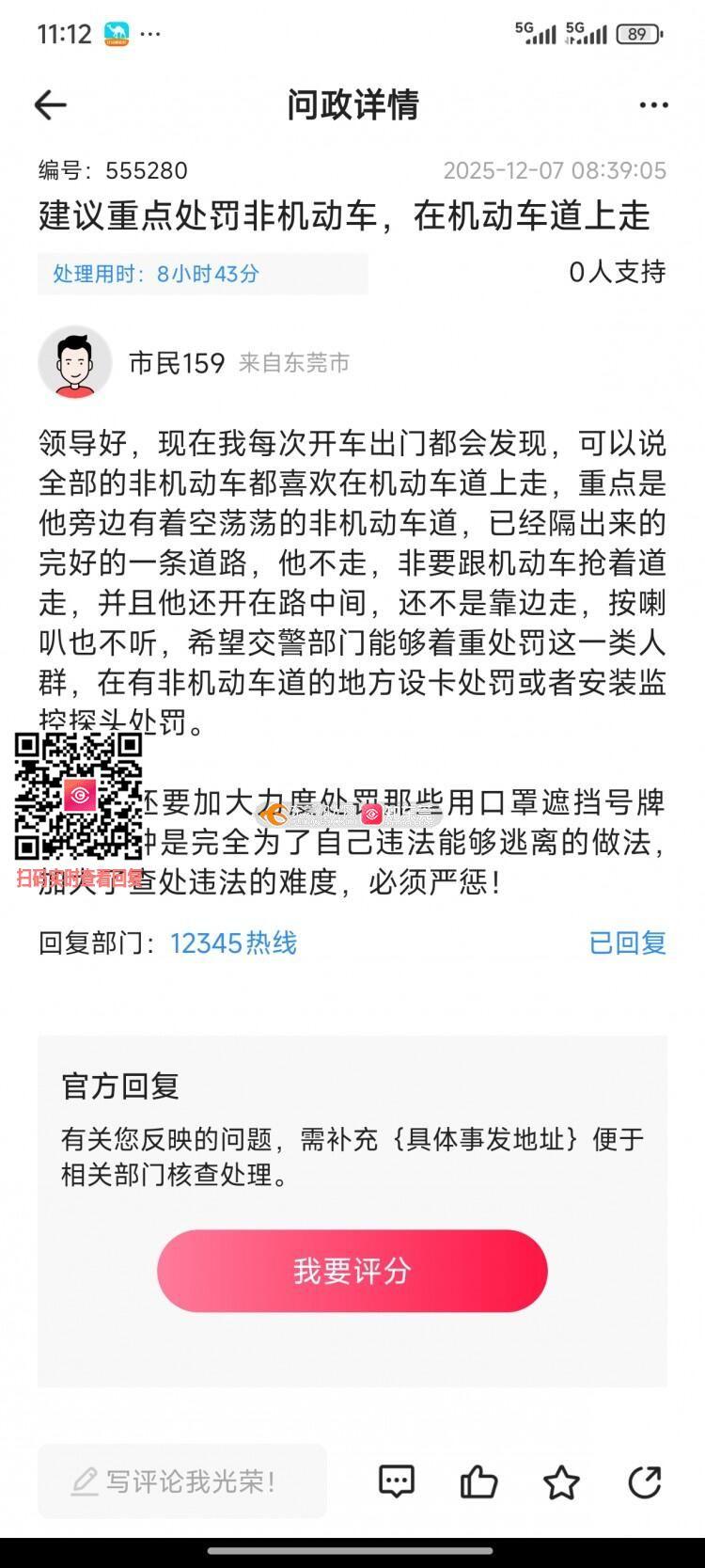Favorite this post with star icon
Image resolution: width=705 pixels, height=1568 pixels.
pos(561,1482)
